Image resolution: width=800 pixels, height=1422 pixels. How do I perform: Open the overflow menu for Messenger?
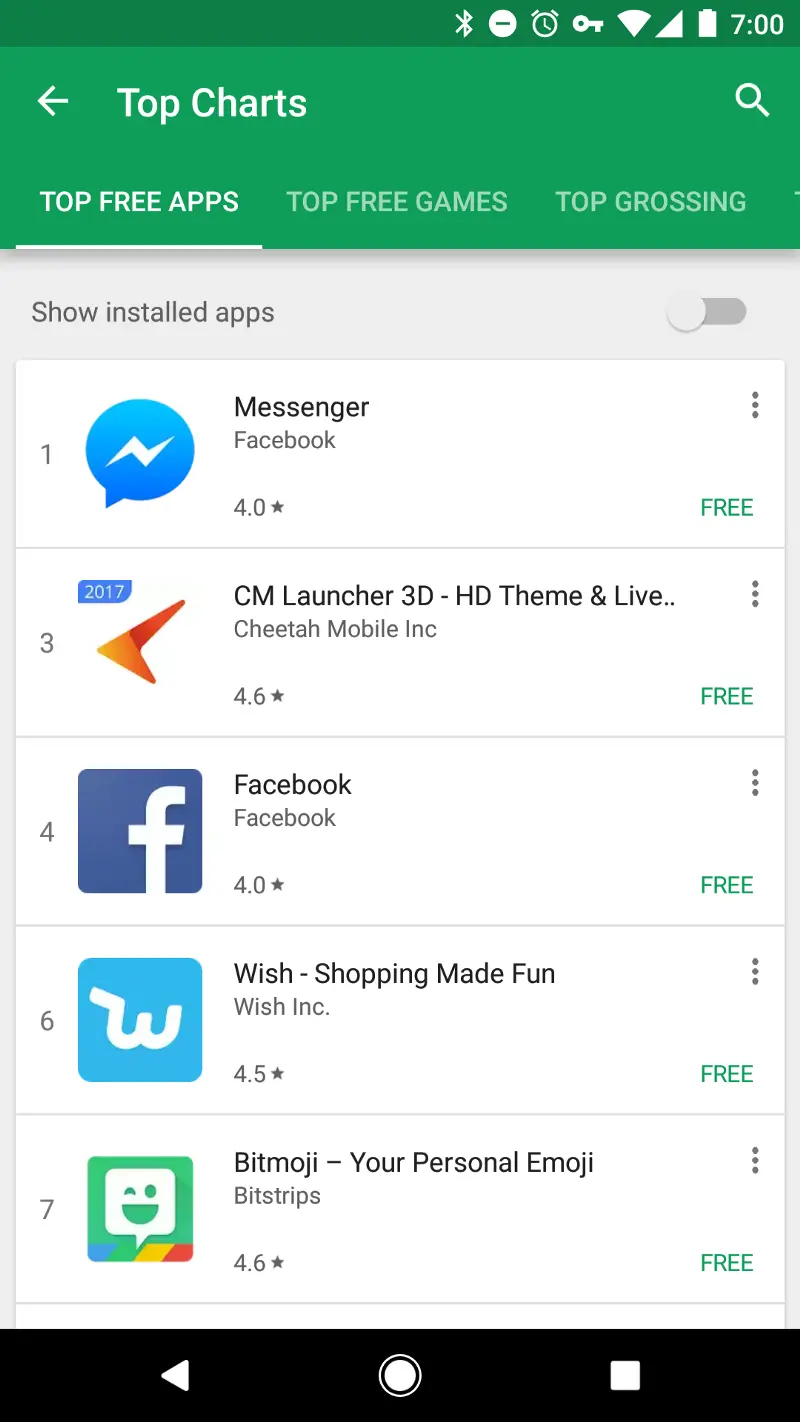[755, 405]
